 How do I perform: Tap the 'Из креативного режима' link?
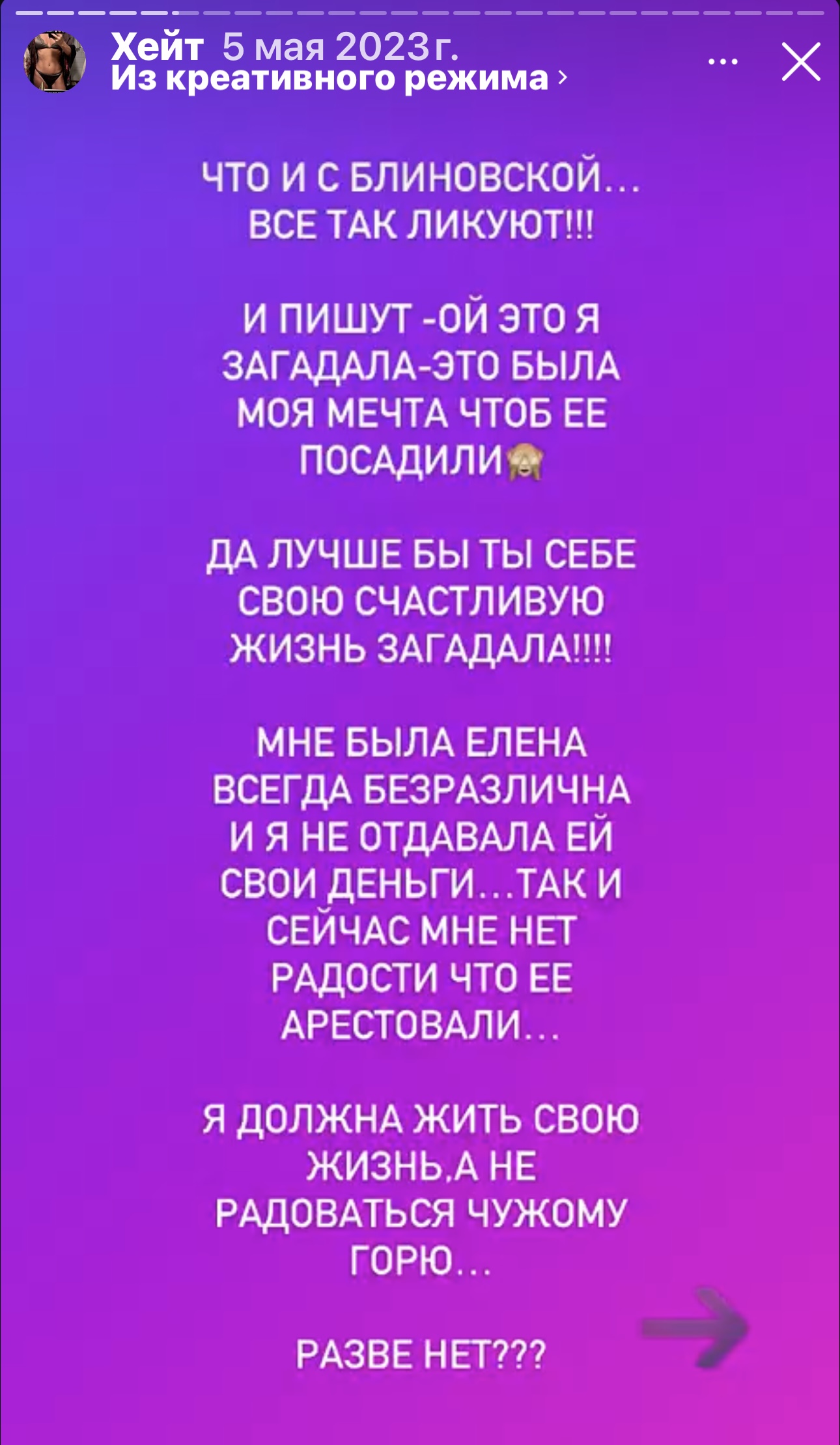tap(339, 78)
